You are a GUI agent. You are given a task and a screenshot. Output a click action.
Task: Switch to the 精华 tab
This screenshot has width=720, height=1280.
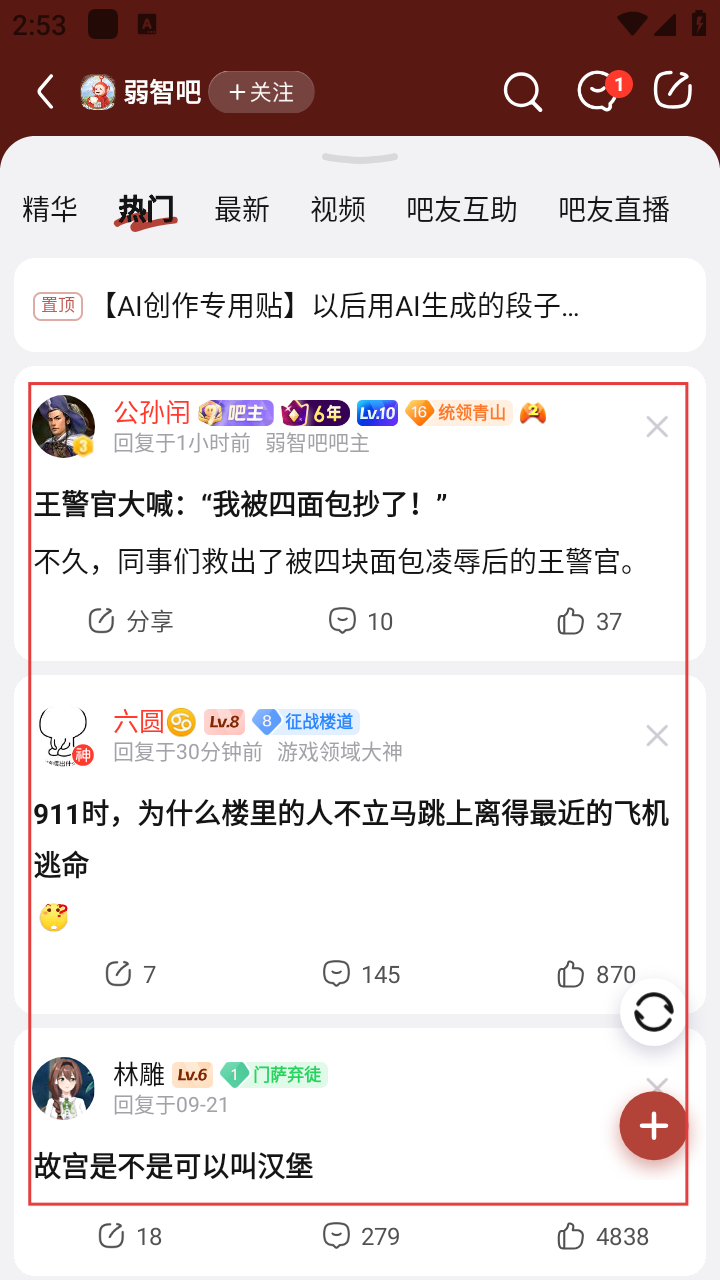pyautogui.click(x=50, y=209)
